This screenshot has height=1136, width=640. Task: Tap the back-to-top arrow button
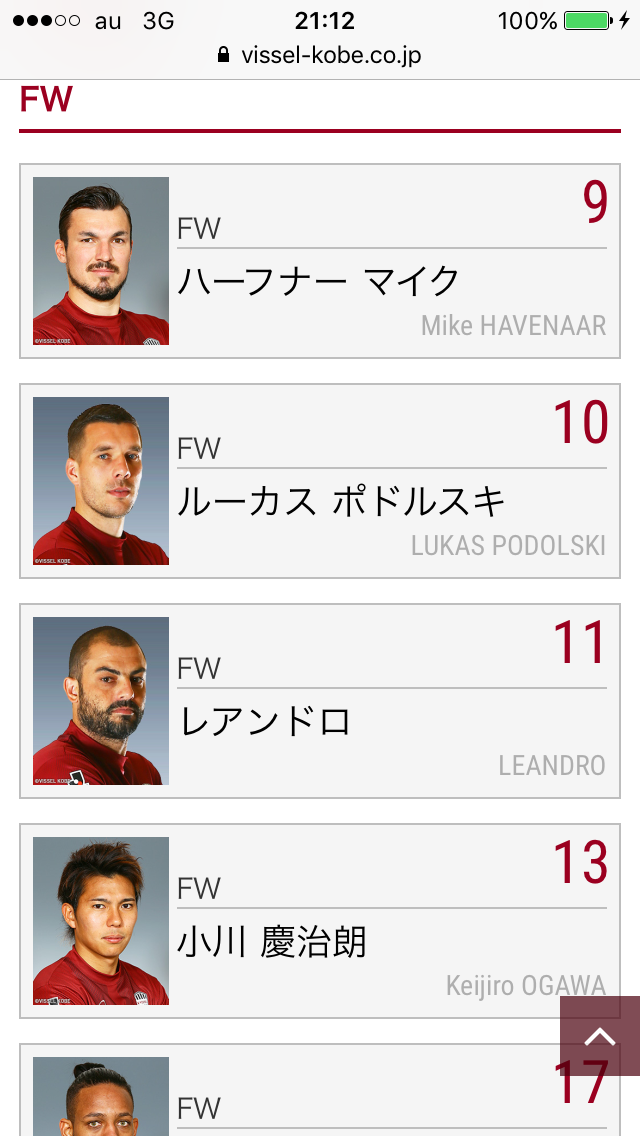[x=599, y=1036]
